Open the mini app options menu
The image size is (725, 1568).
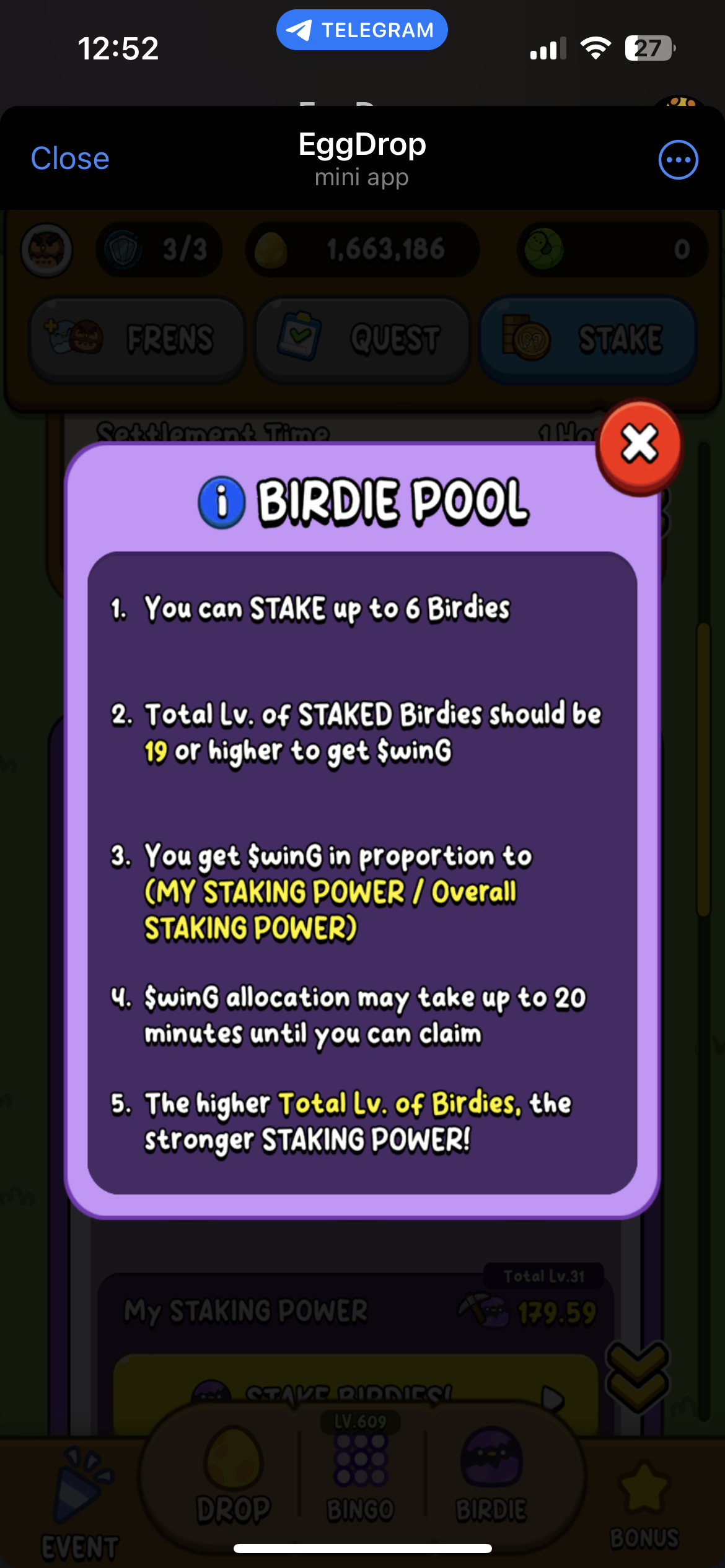click(678, 160)
